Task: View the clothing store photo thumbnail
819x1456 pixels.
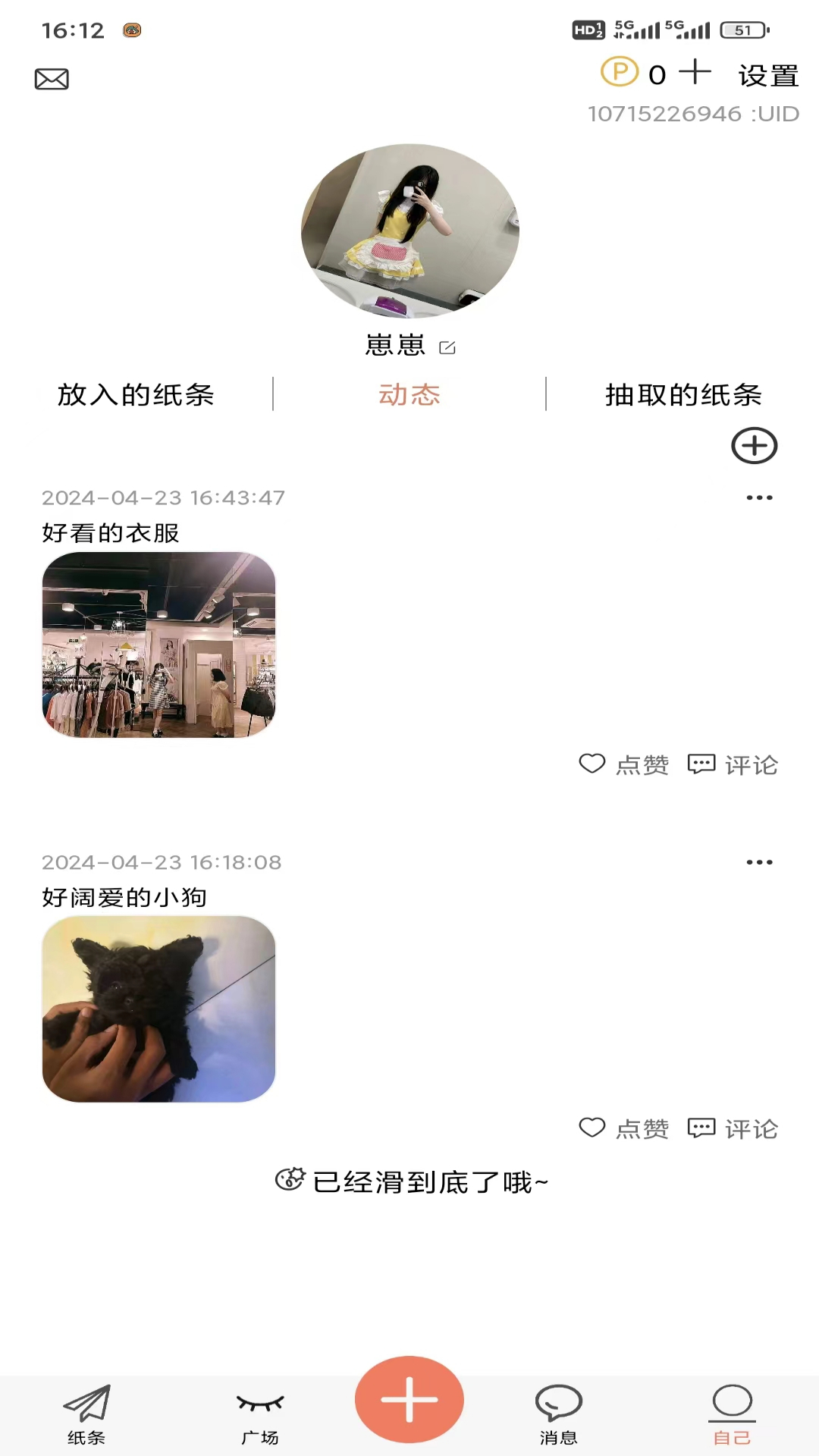Action: pyautogui.click(x=159, y=646)
